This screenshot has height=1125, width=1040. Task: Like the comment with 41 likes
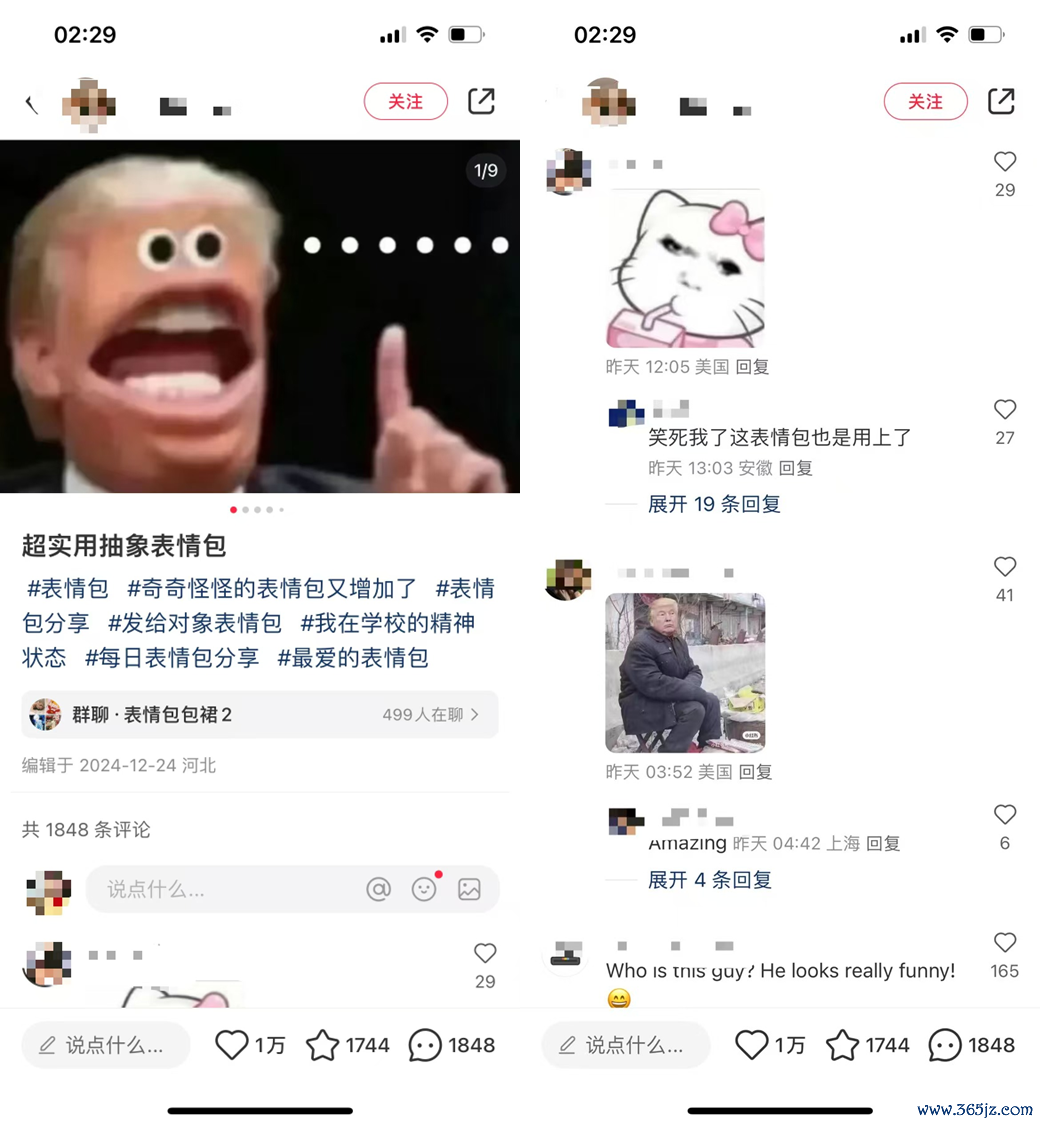coord(1005,567)
